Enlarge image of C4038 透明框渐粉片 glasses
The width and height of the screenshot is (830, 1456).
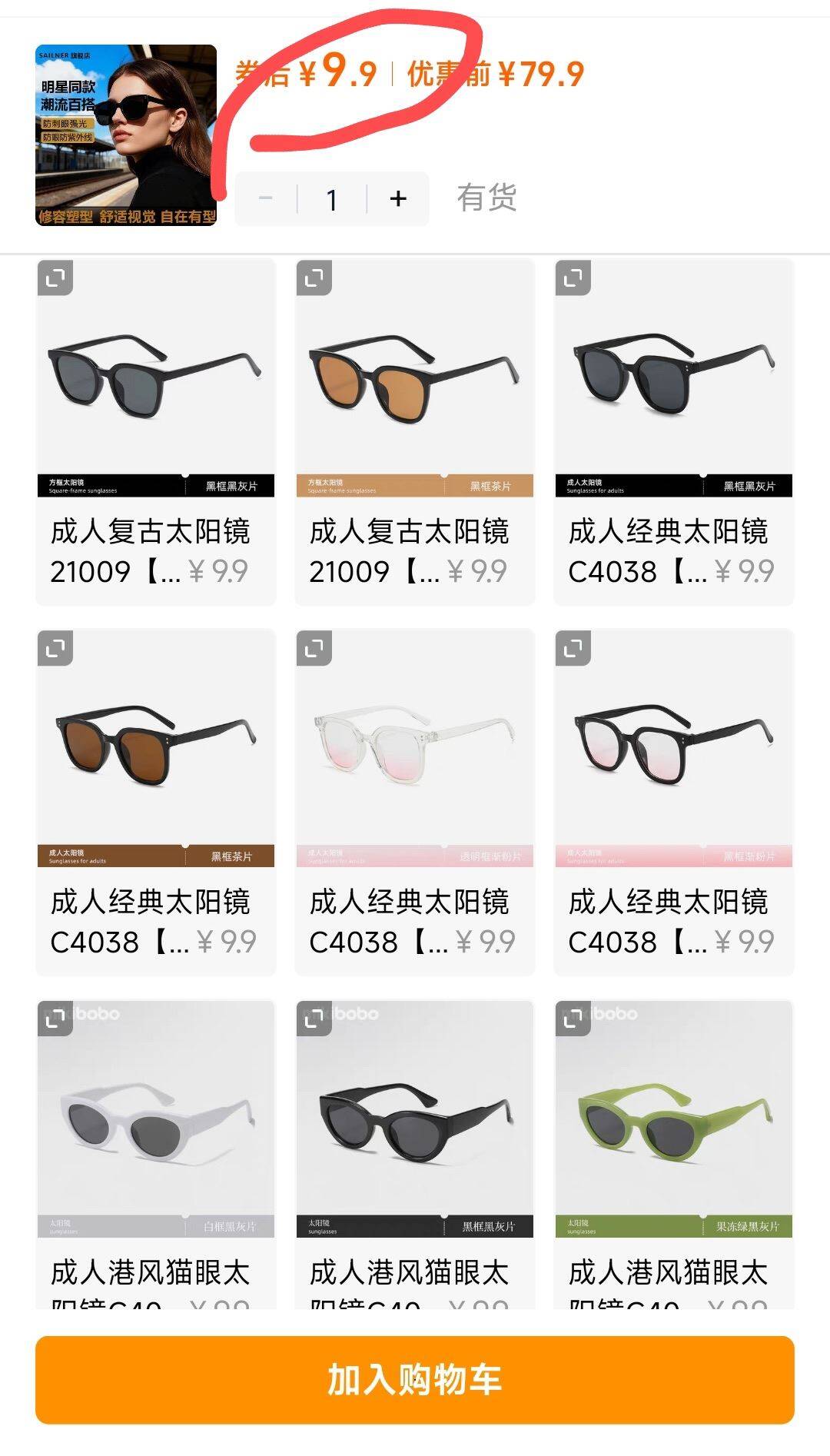pyautogui.click(x=314, y=649)
